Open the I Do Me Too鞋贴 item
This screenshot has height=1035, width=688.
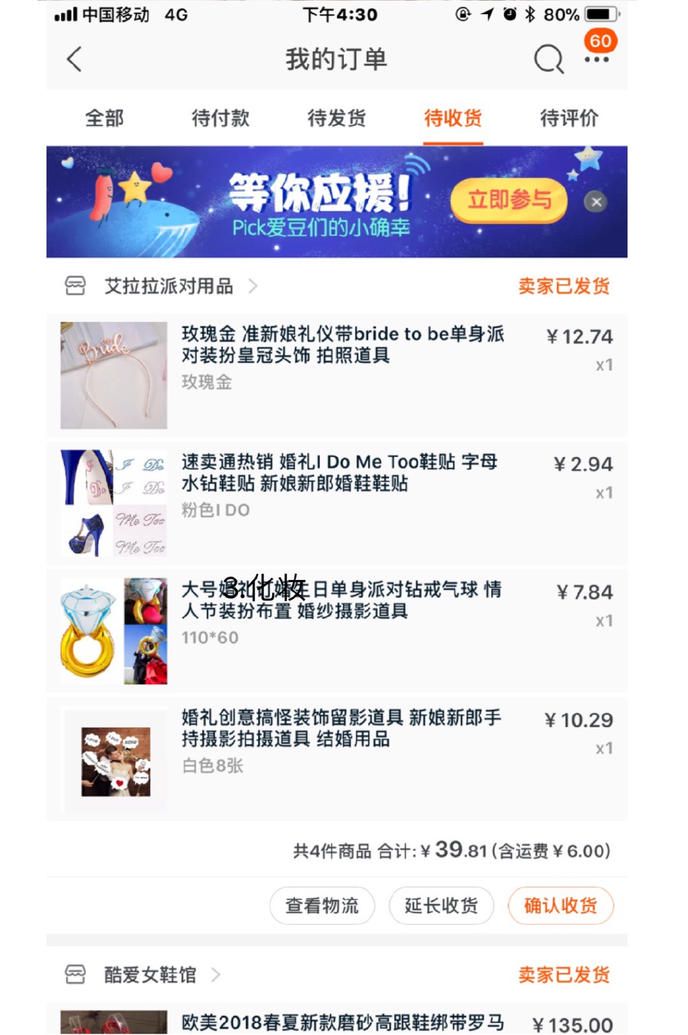[x=340, y=473]
